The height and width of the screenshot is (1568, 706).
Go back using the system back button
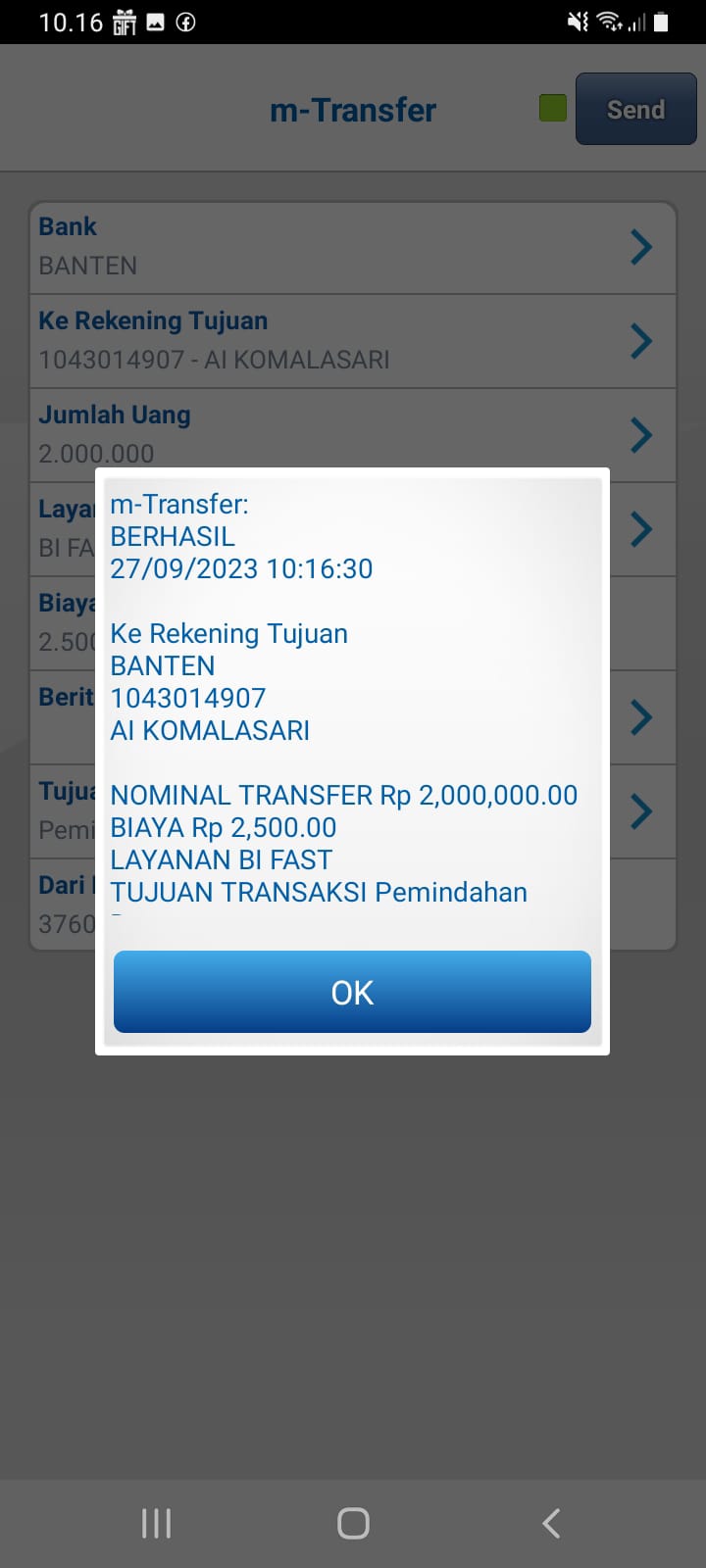coord(551,1523)
